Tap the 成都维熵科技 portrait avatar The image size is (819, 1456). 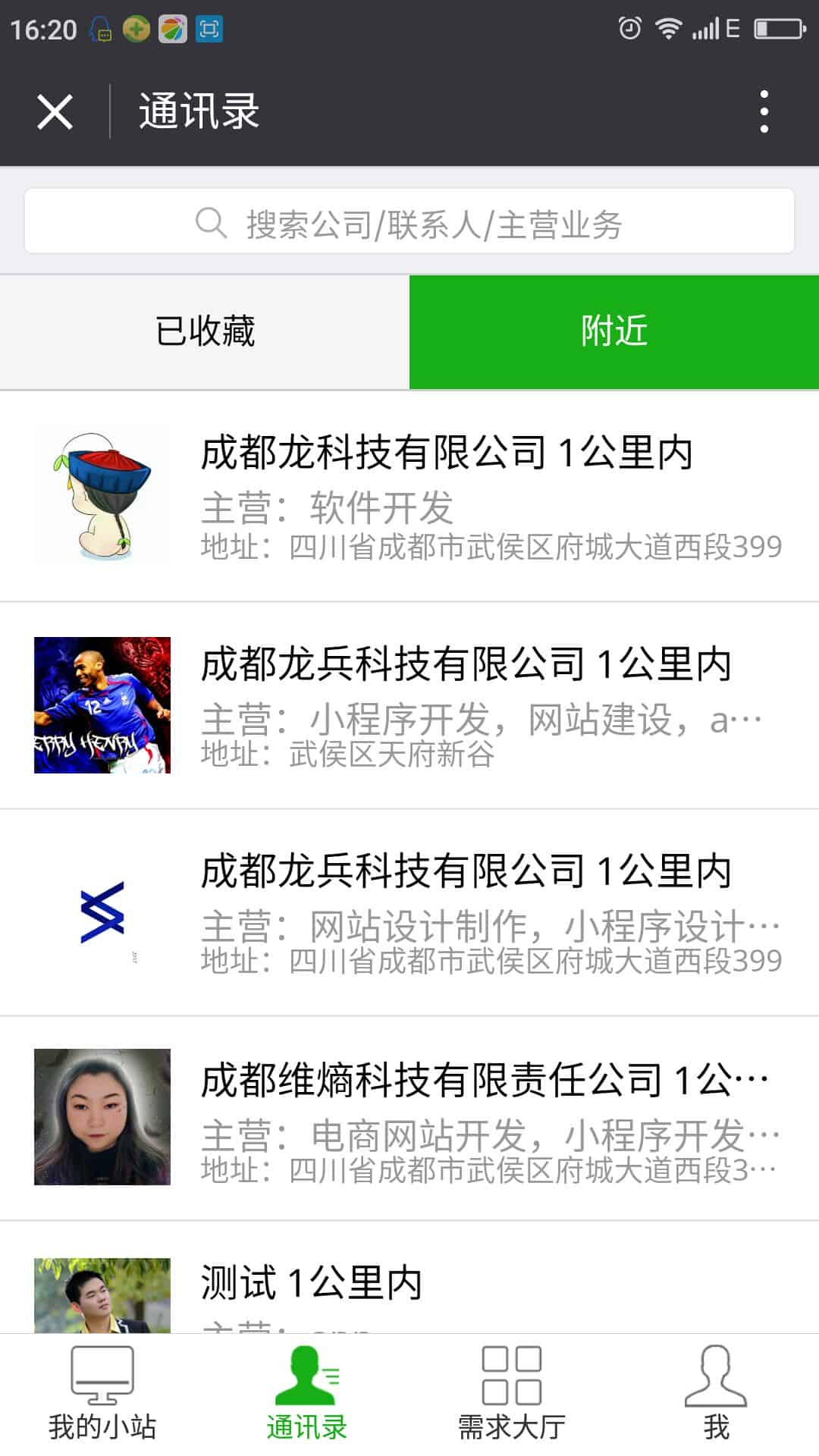coord(102,1117)
